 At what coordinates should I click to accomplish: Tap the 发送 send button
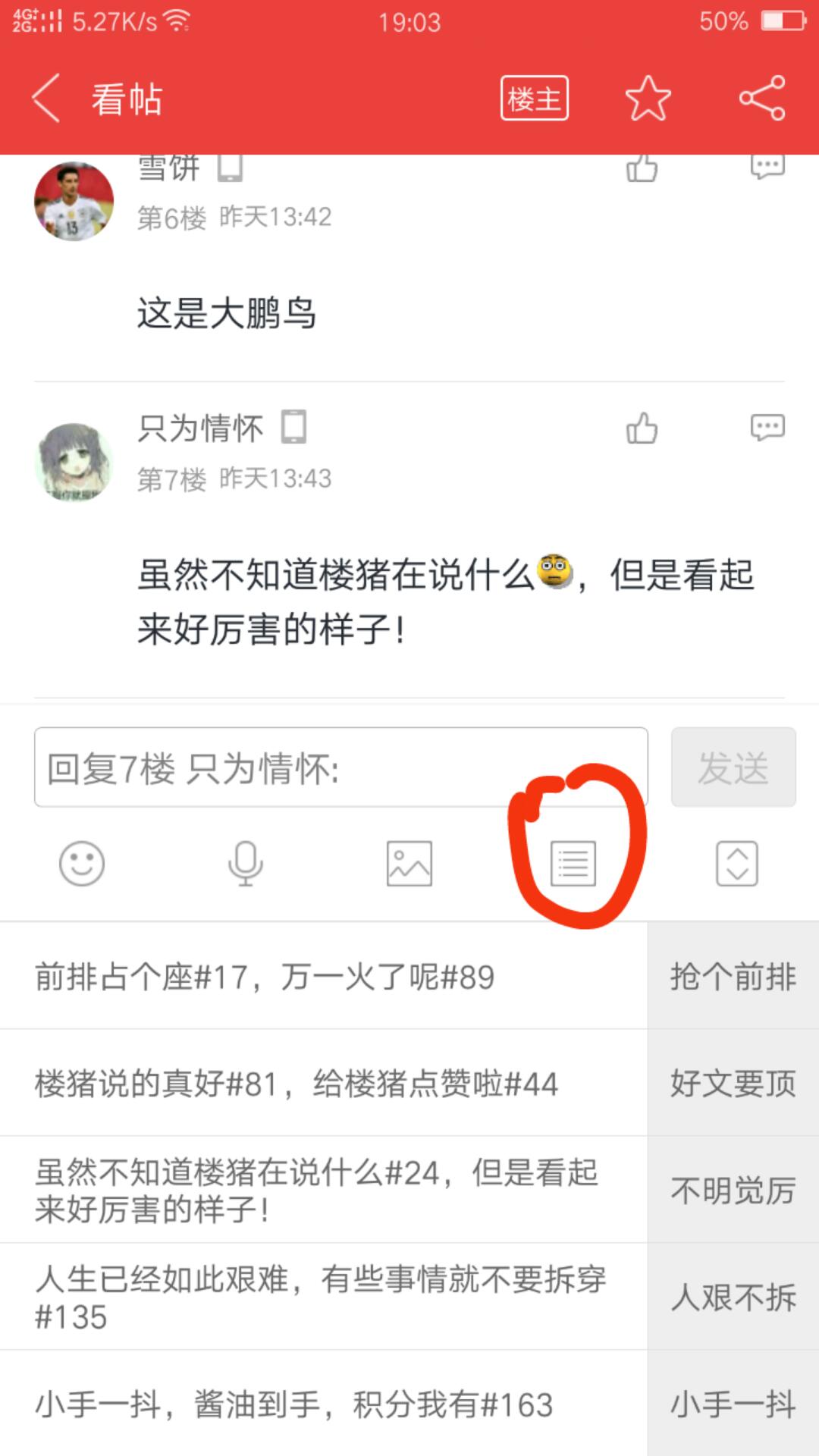733,767
